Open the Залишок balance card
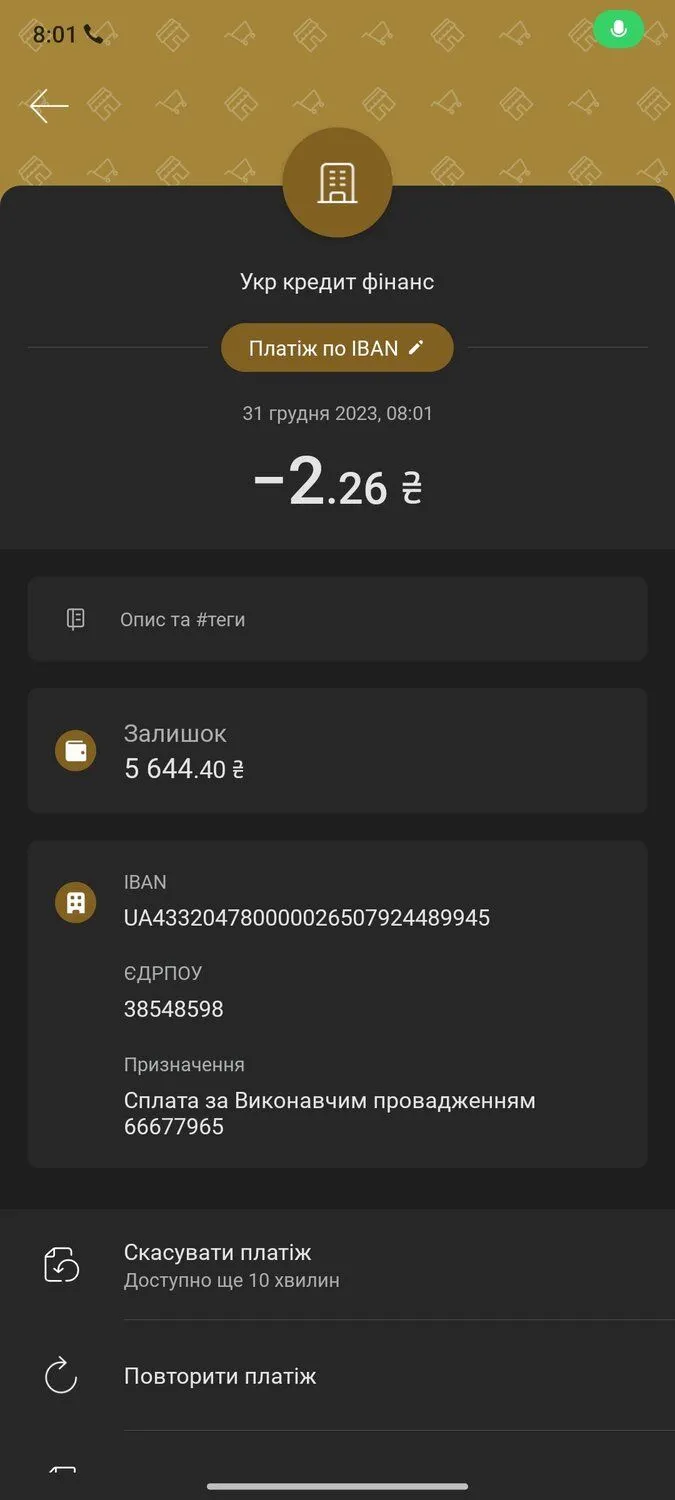Image resolution: width=675 pixels, height=1500 pixels. [x=337, y=751]
